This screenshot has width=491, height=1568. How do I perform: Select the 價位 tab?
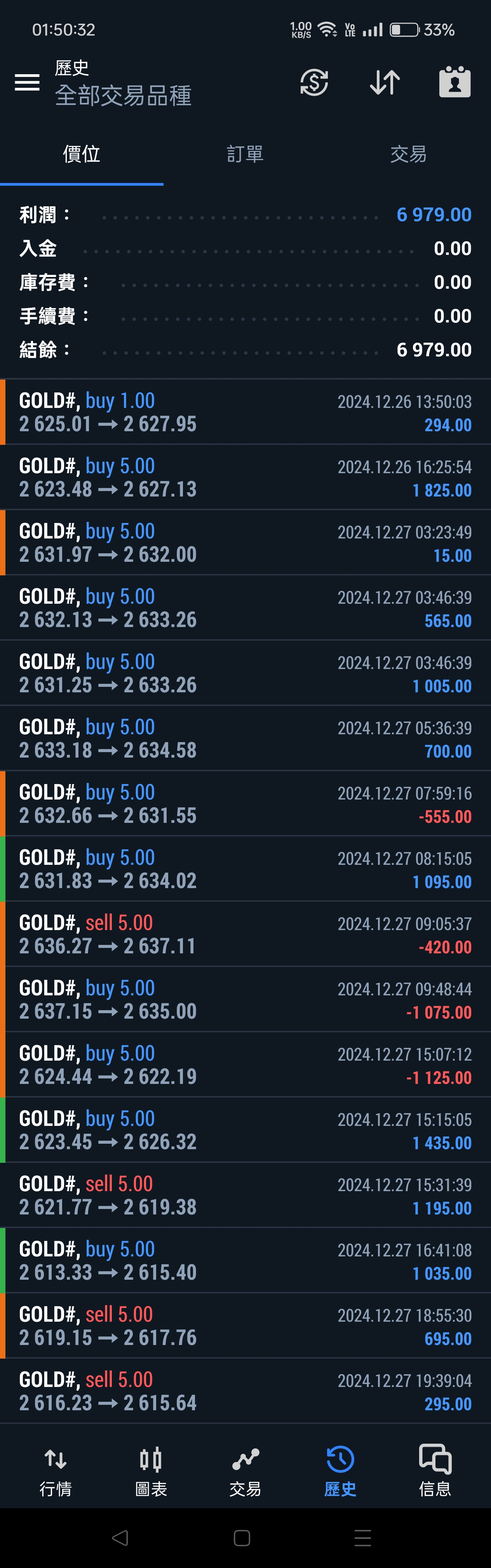coord(82,154)
